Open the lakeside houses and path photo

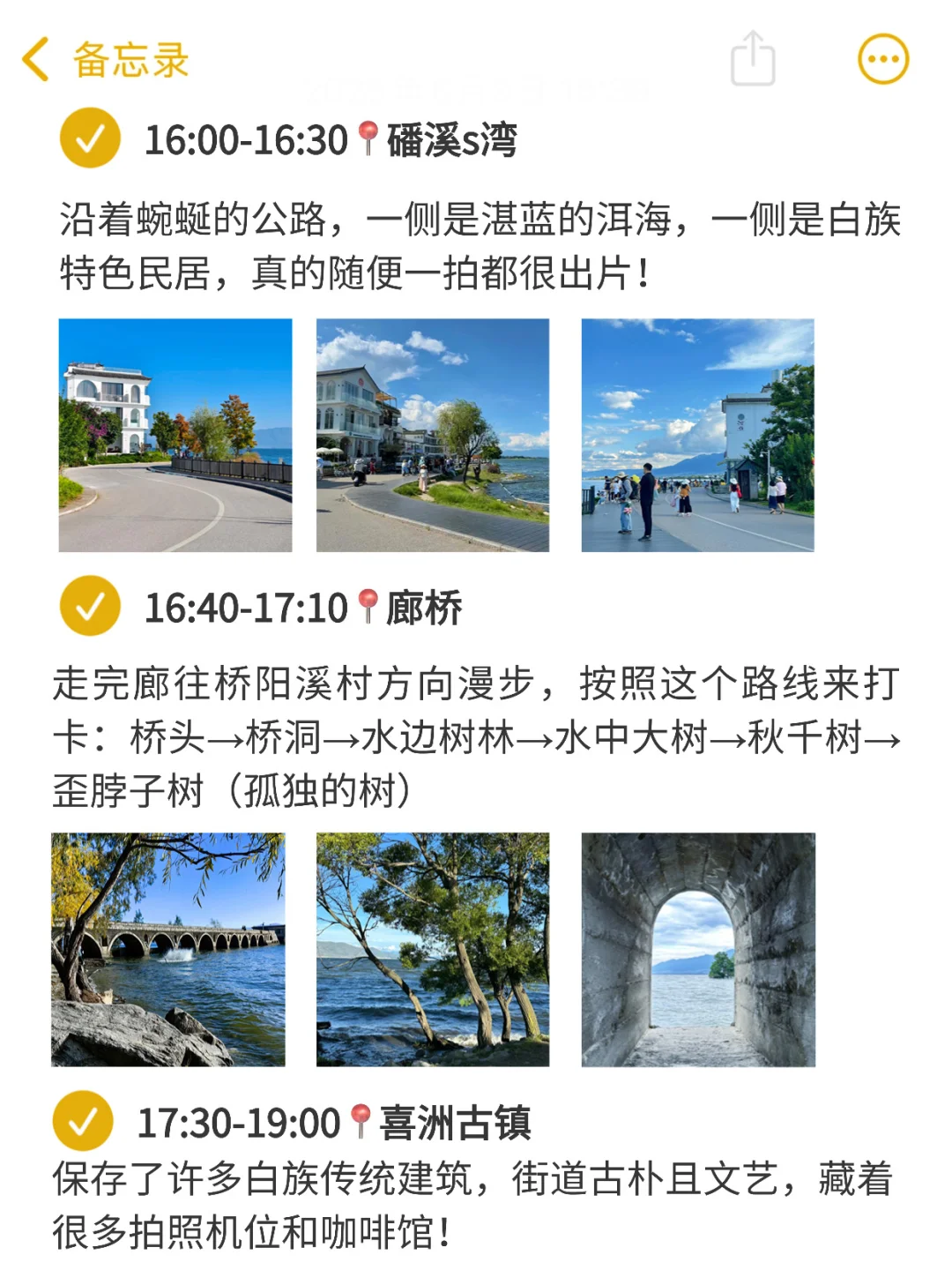pos(433,435)
